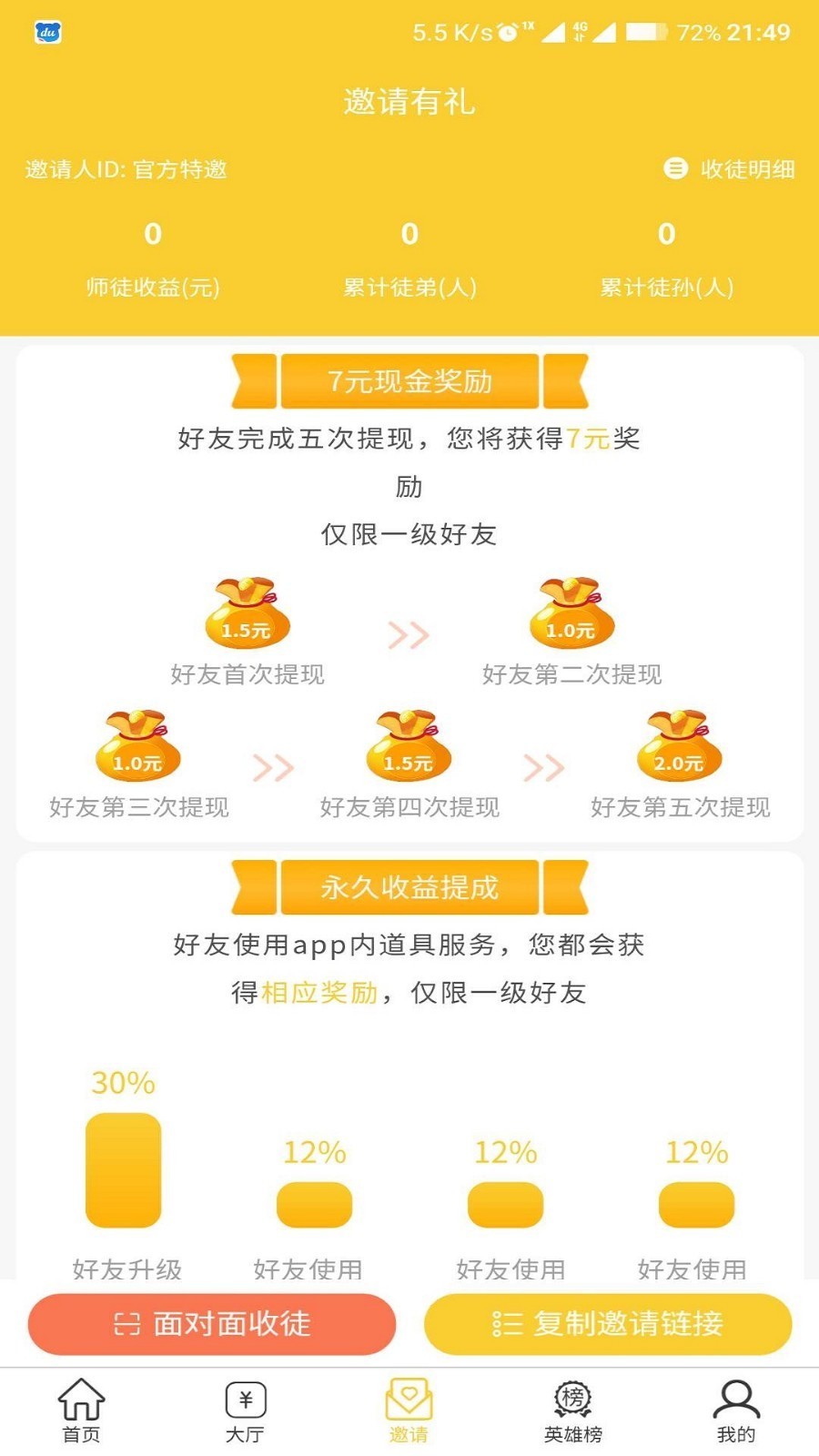The width and height of the screenshot is (819, 1456).
Task: Copy invite link via 复制邀请链接
Action: click(x=608, y=1324)
